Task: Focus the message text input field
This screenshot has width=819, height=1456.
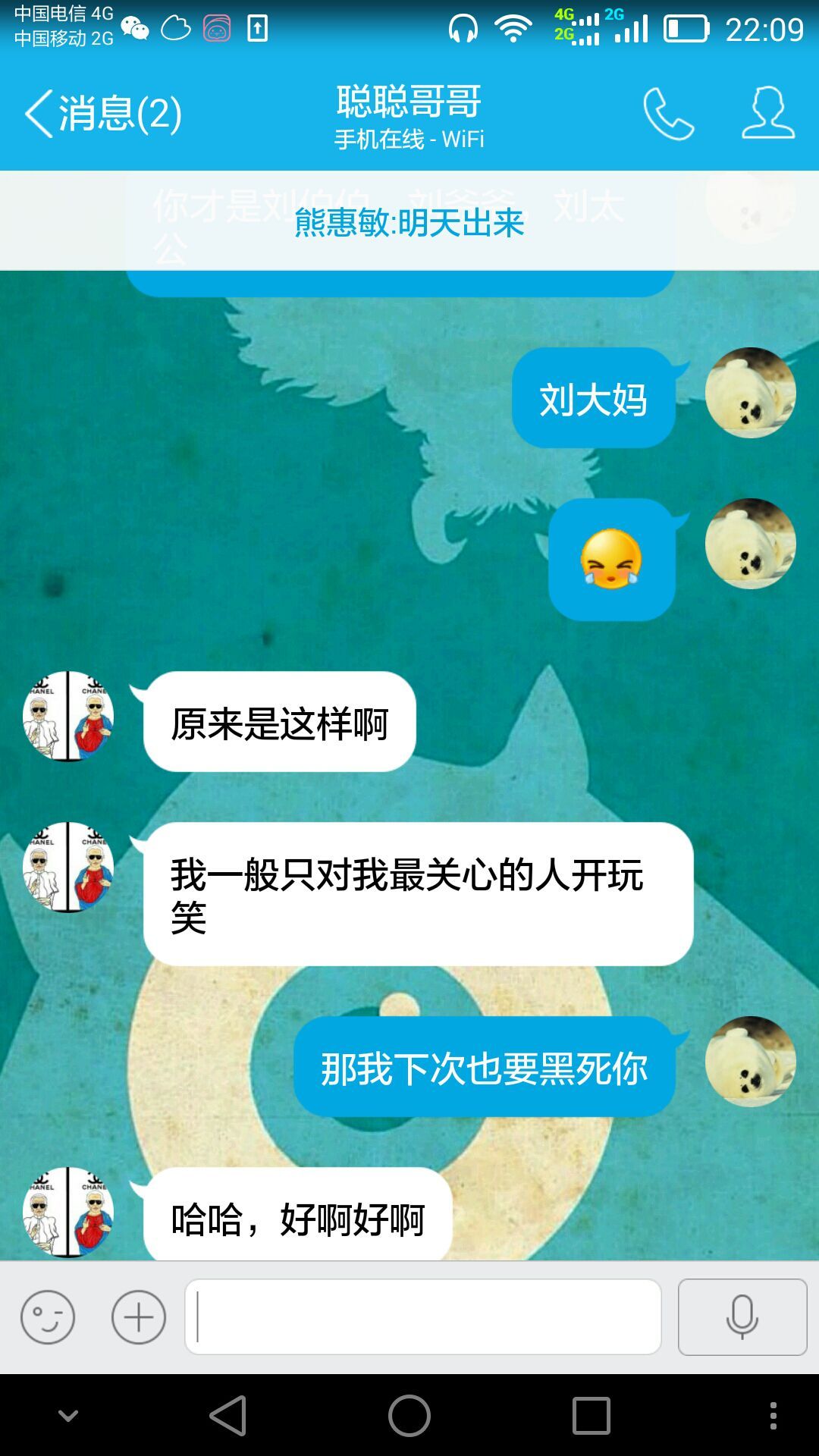Action: (x=423, y=1317)
